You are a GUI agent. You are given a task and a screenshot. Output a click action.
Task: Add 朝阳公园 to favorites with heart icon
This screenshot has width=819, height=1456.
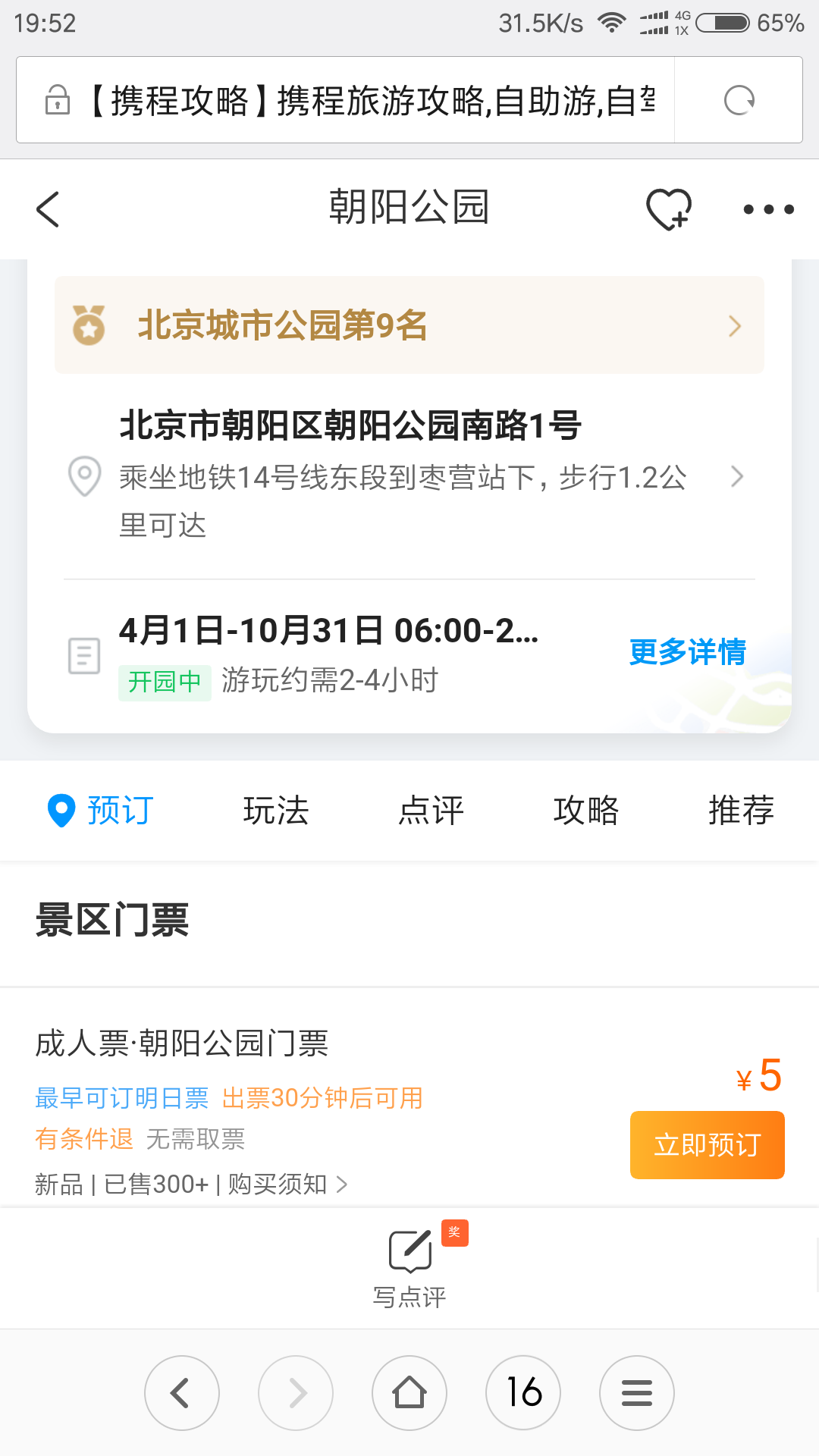click(x=669, y=209)
